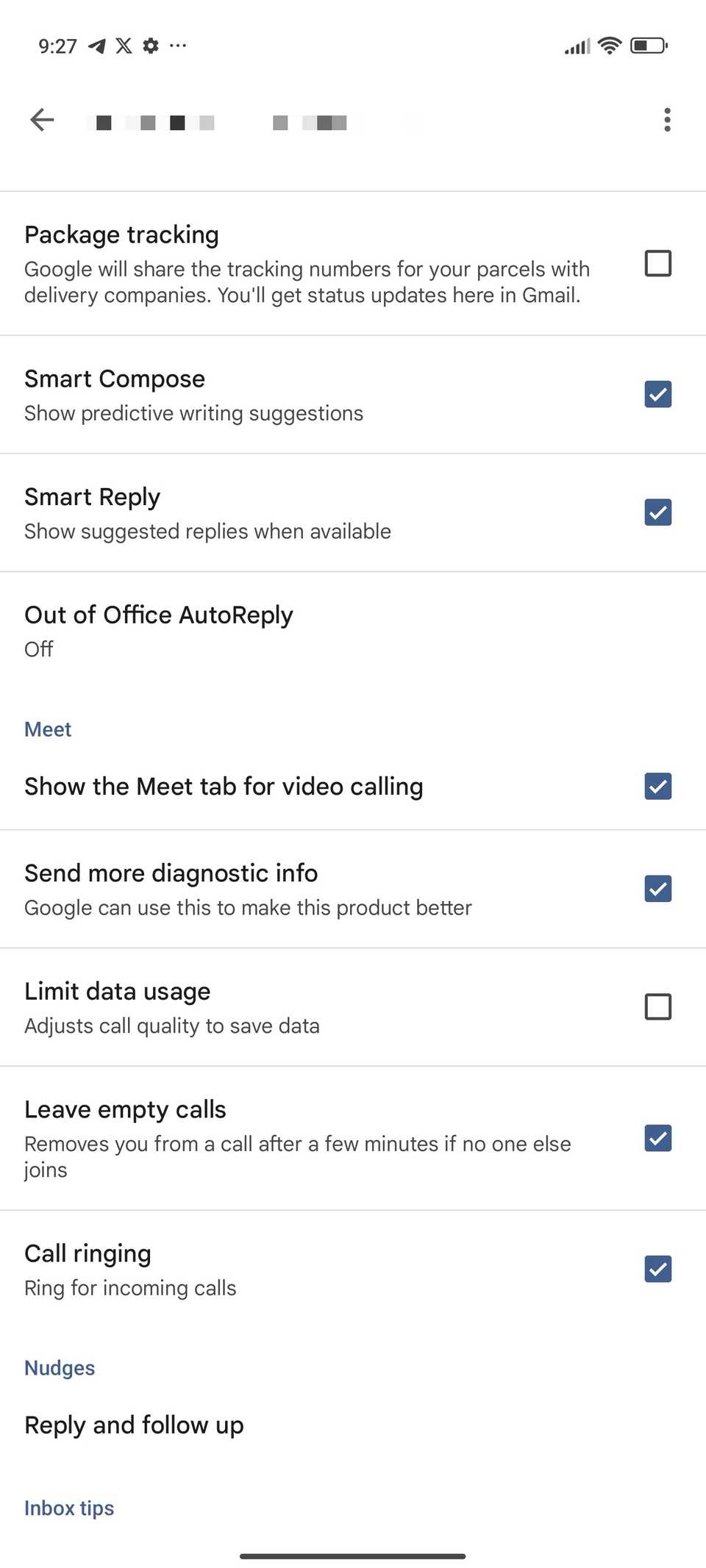Click the back arrow to exit settings
This screenshot has height=1568, width=706.
42,121
